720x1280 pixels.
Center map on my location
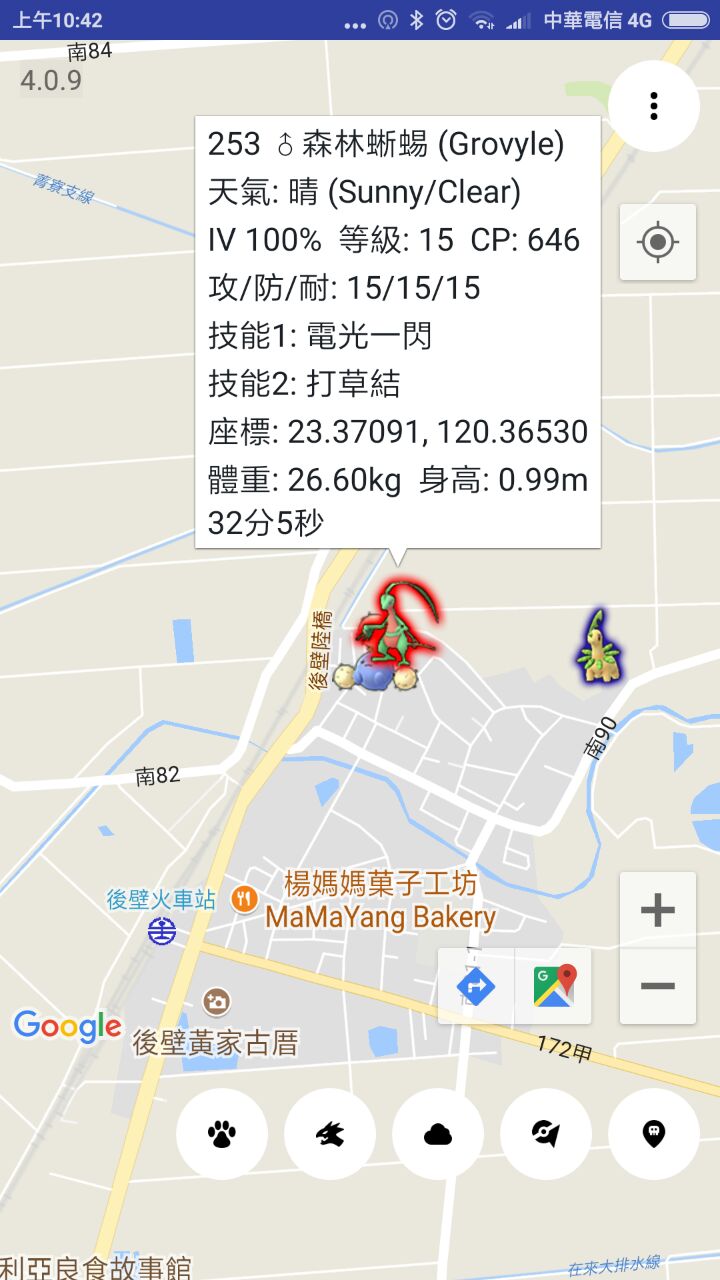point(657,242)
